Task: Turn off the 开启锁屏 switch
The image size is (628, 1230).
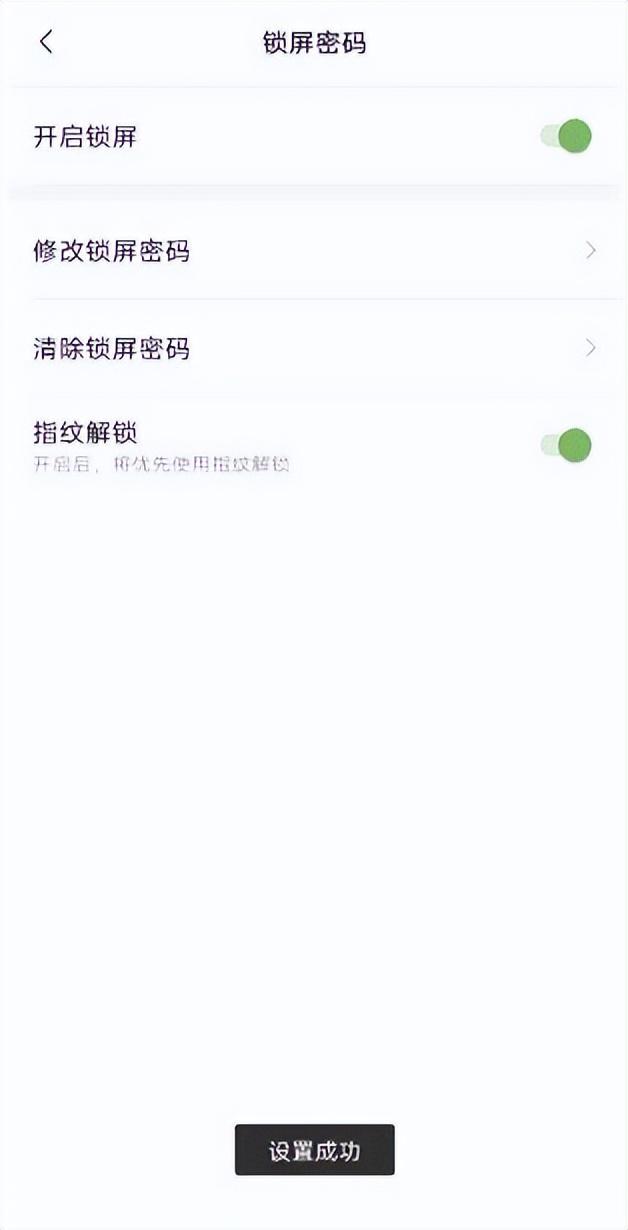Action: click(x=566, y=136)
